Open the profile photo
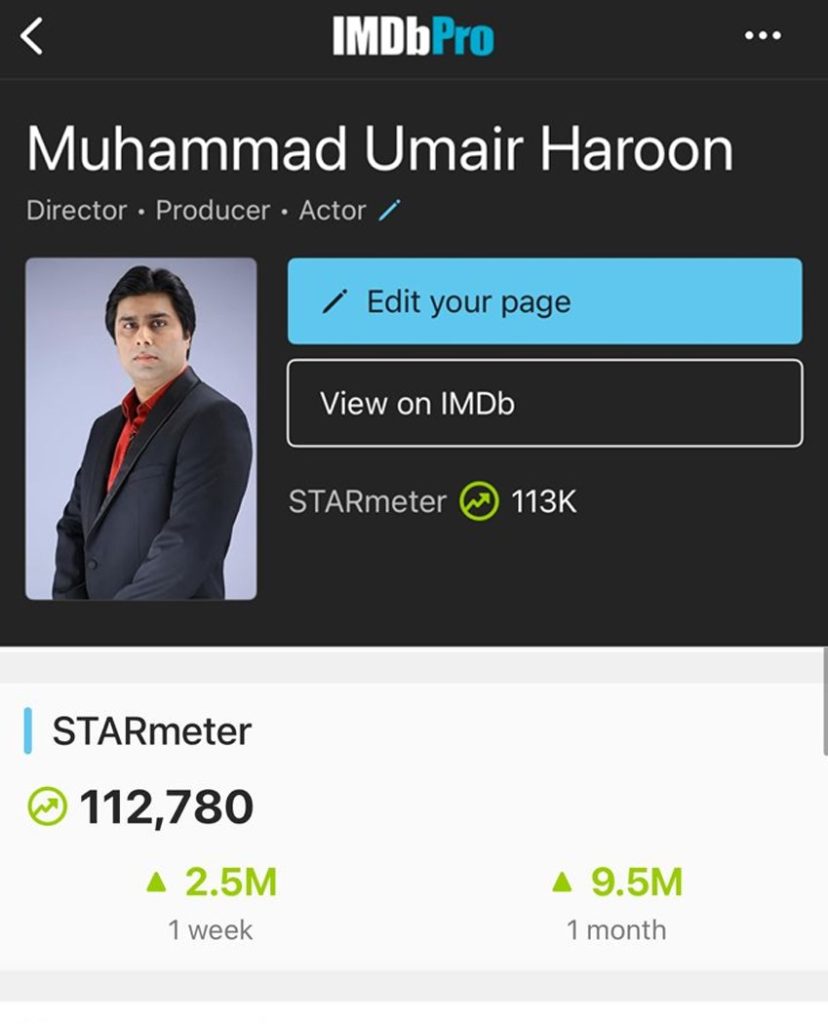 pos(141,428)
